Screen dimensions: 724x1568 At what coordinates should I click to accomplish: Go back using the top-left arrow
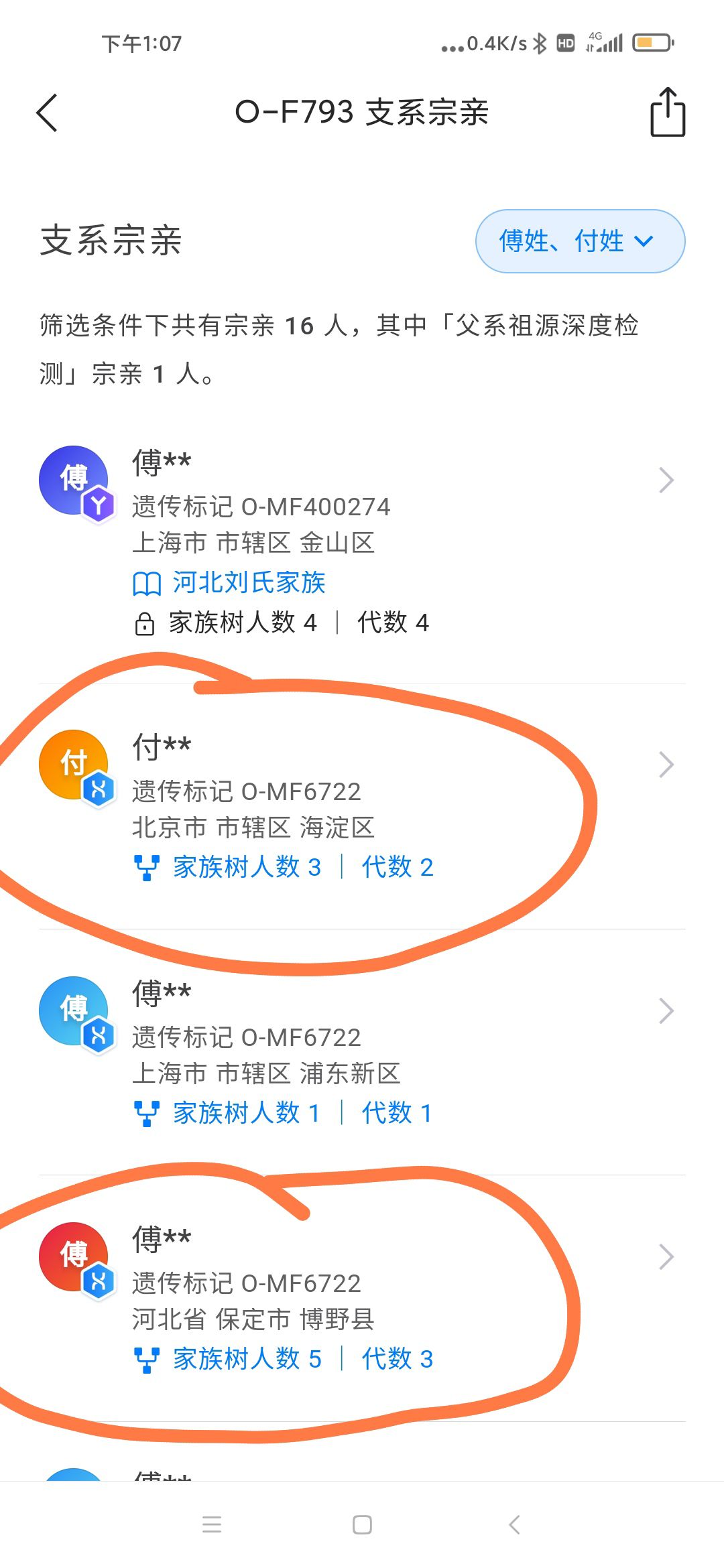(47, 113)
